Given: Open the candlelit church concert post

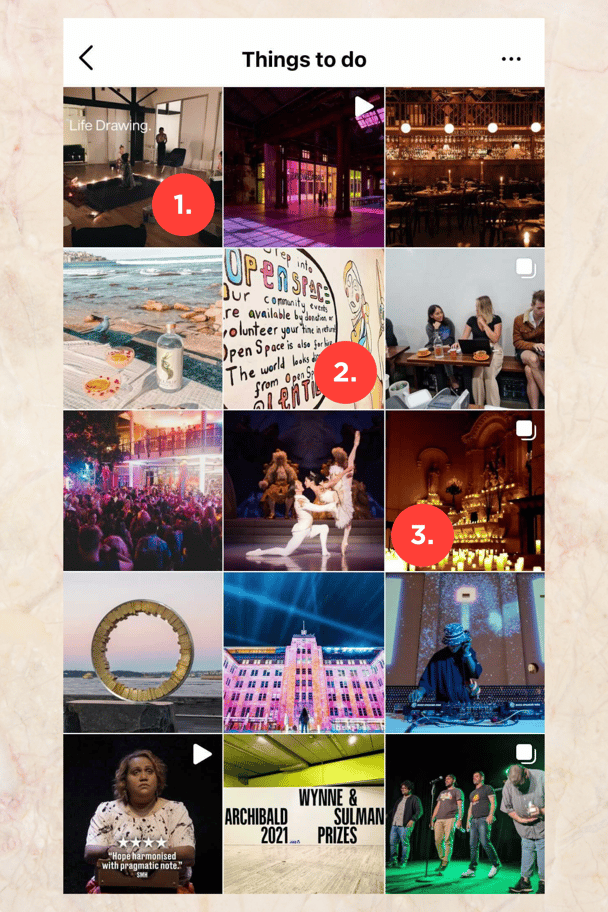Looking at the screenshot, I should click(465, 490).
